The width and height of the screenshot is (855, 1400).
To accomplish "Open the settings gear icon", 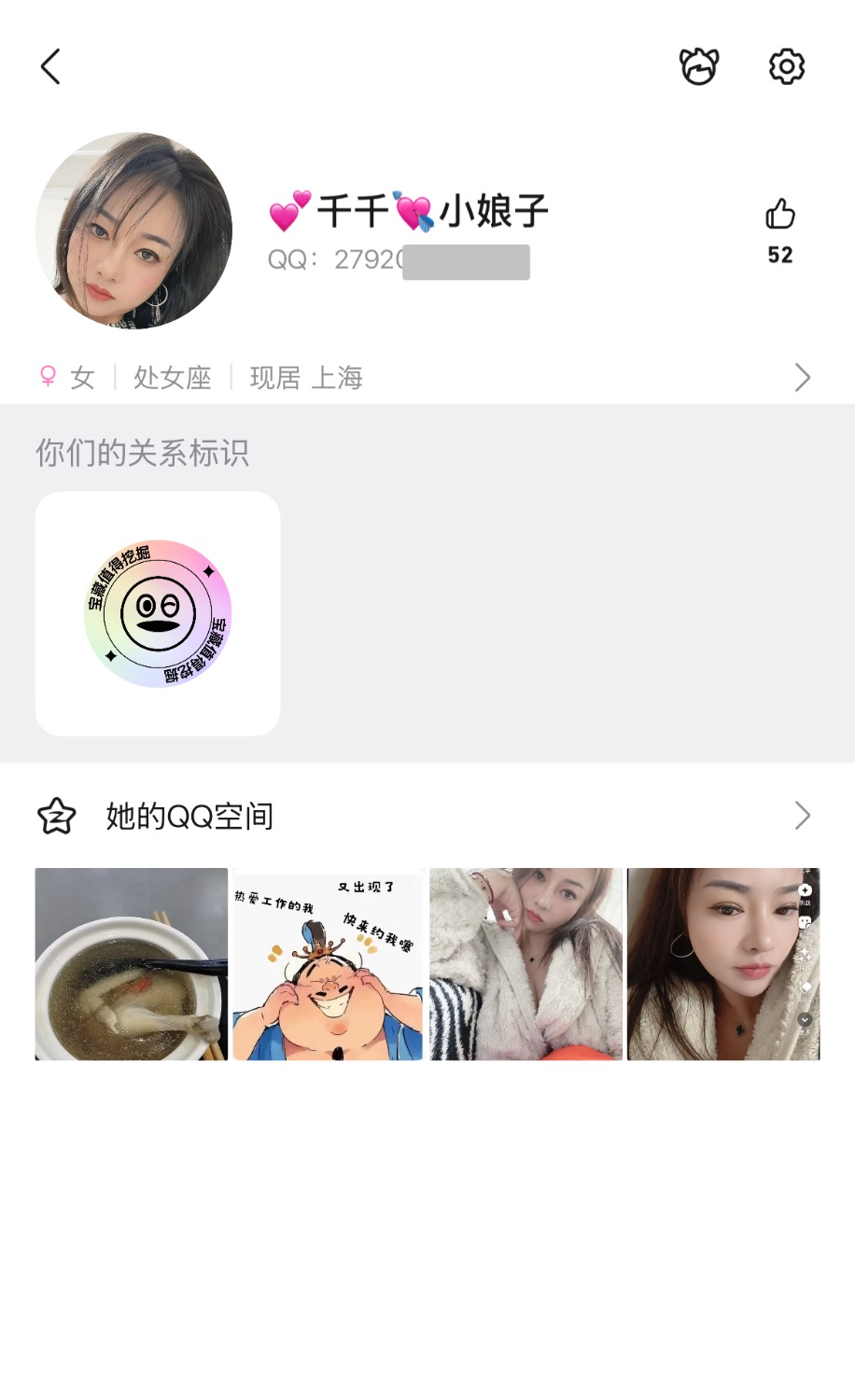I will click(x=787, y=67).
